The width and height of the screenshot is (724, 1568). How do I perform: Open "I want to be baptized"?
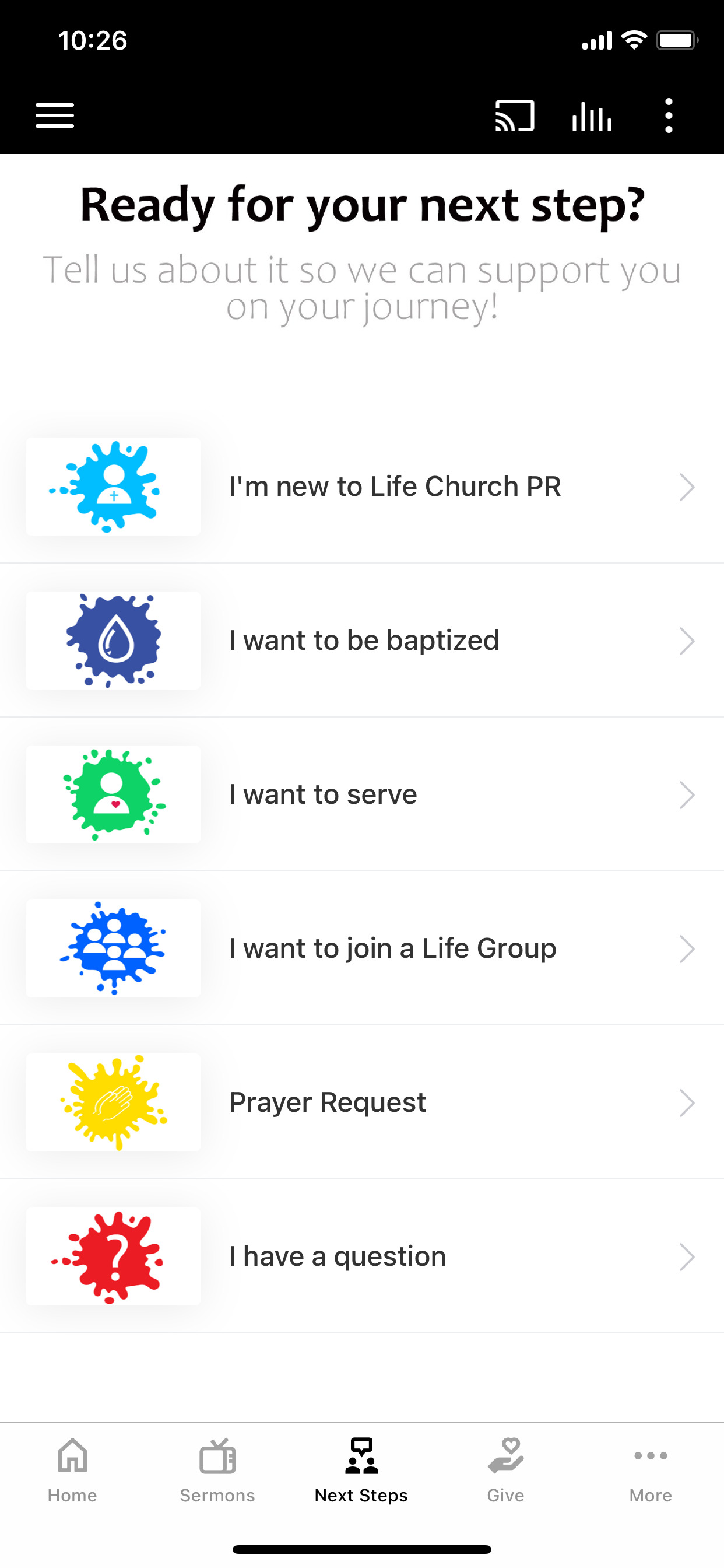click(x=362, y=640)
